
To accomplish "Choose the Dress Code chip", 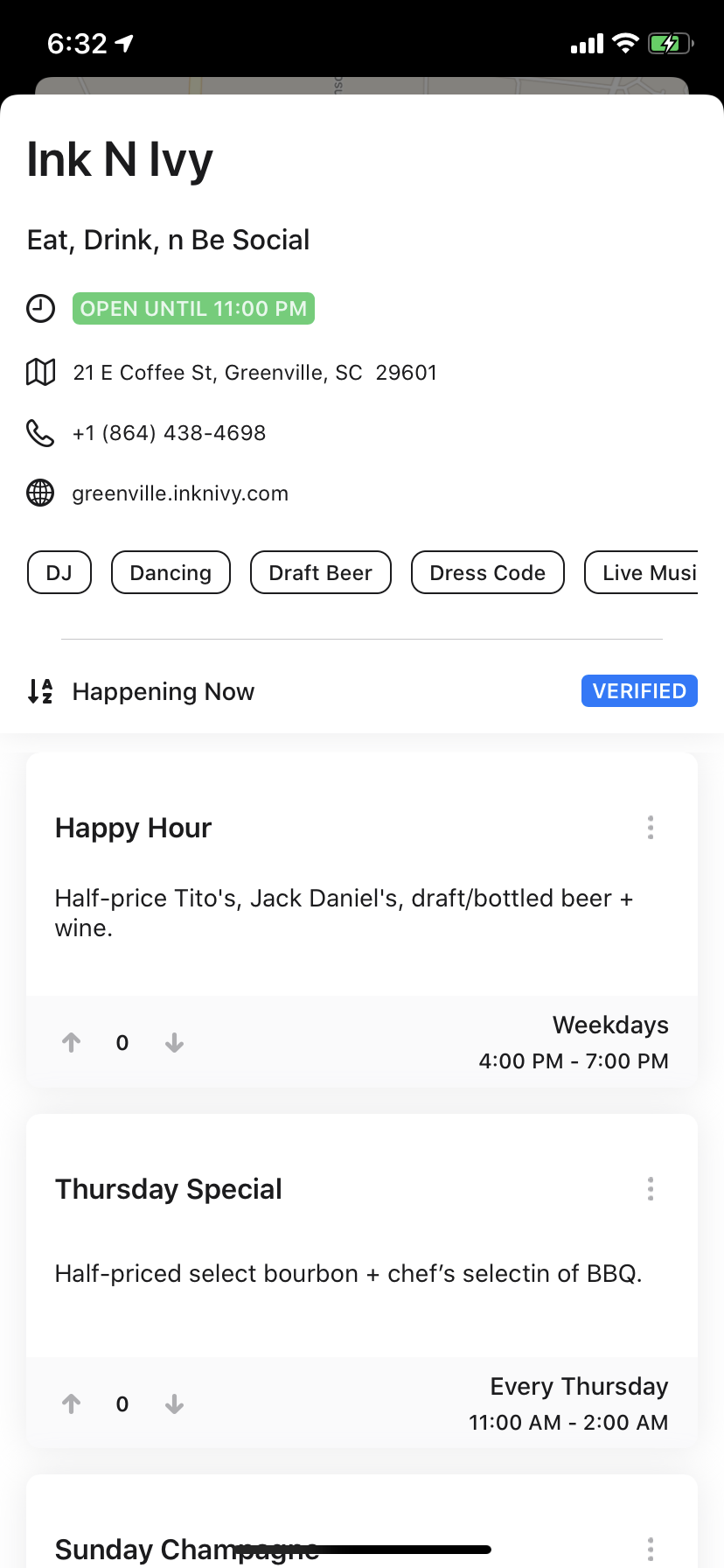I will pos(488,572).
